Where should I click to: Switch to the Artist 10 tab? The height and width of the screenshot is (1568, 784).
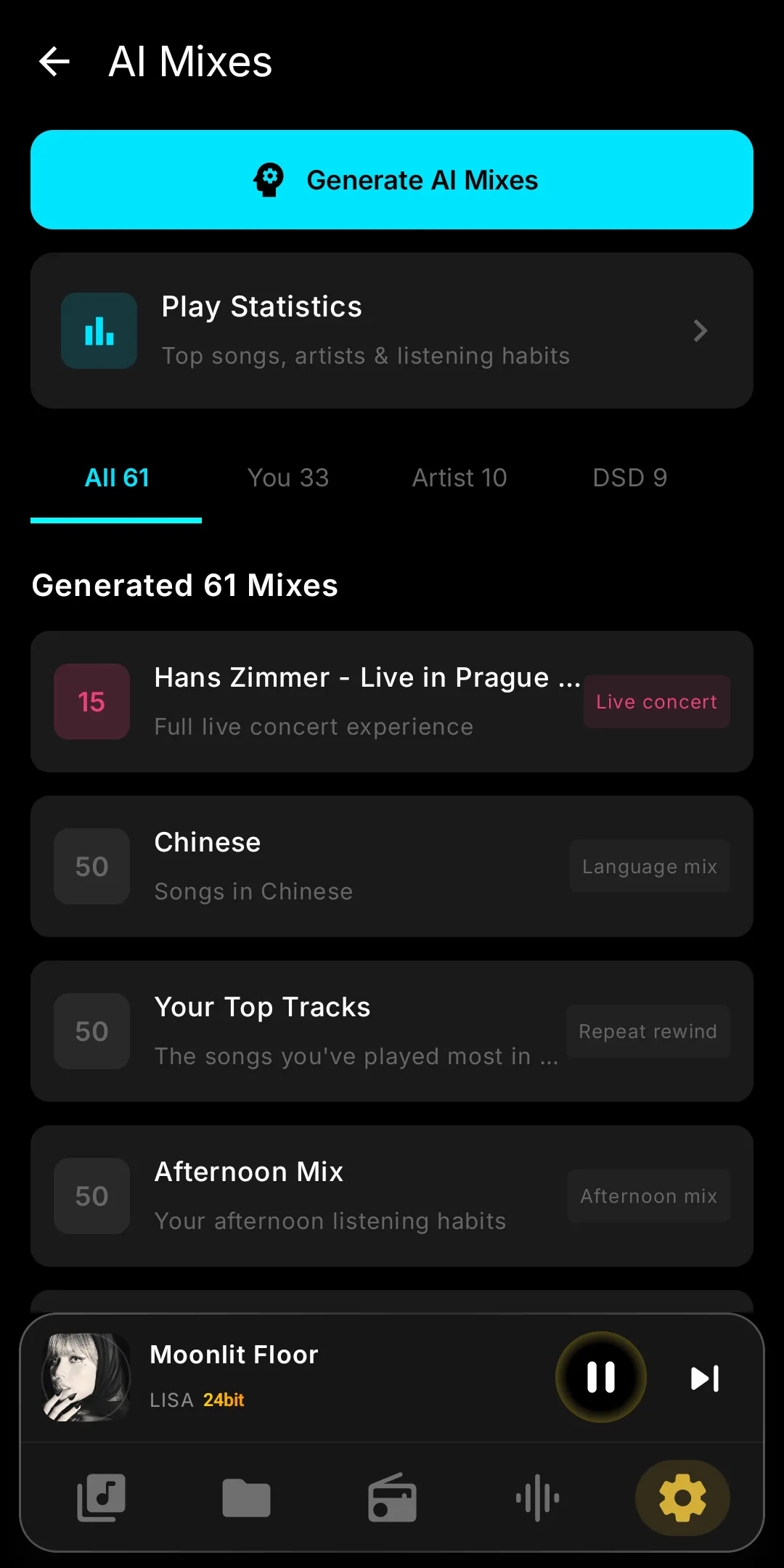tap(460, 478)
